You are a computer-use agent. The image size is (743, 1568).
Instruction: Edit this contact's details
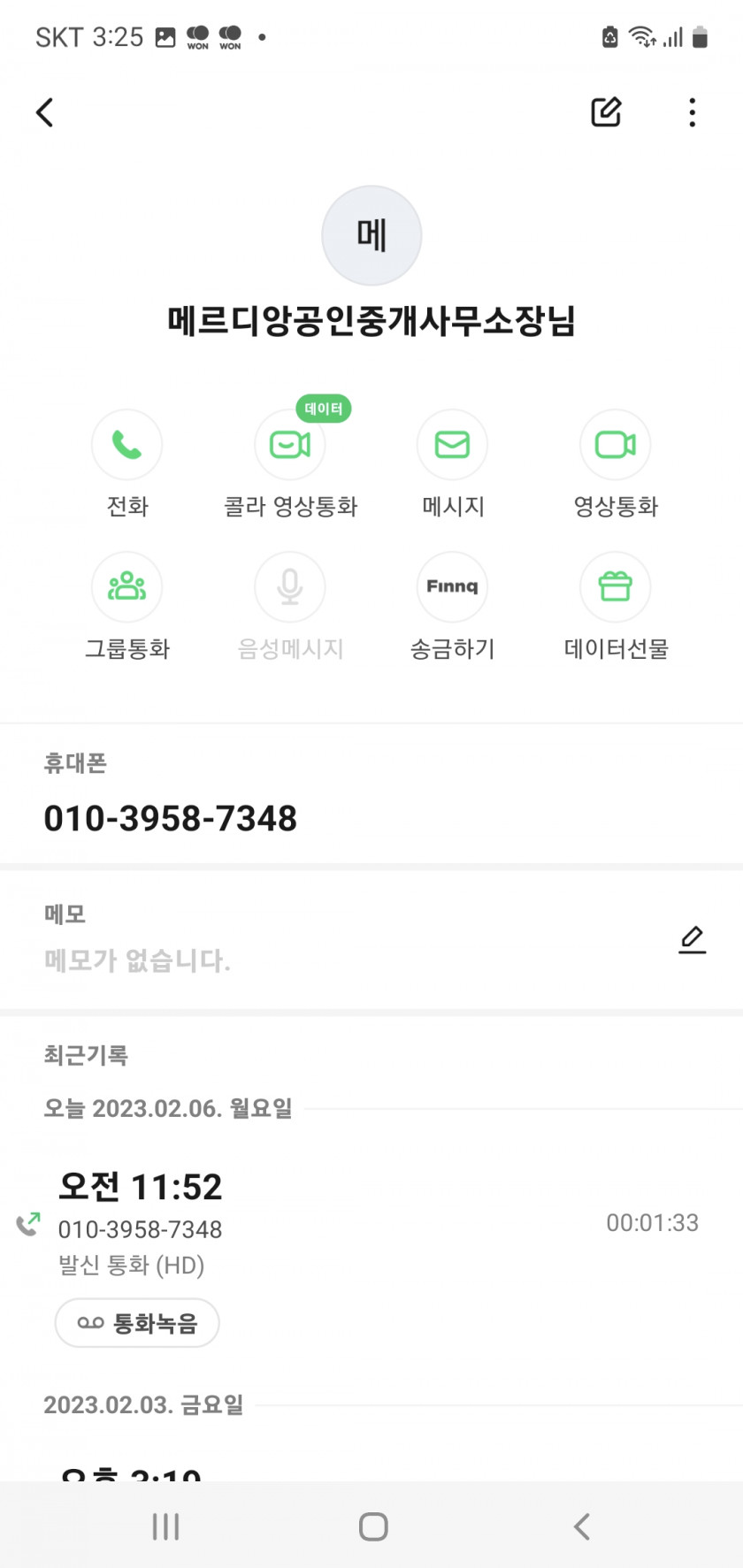coord(606,112)
